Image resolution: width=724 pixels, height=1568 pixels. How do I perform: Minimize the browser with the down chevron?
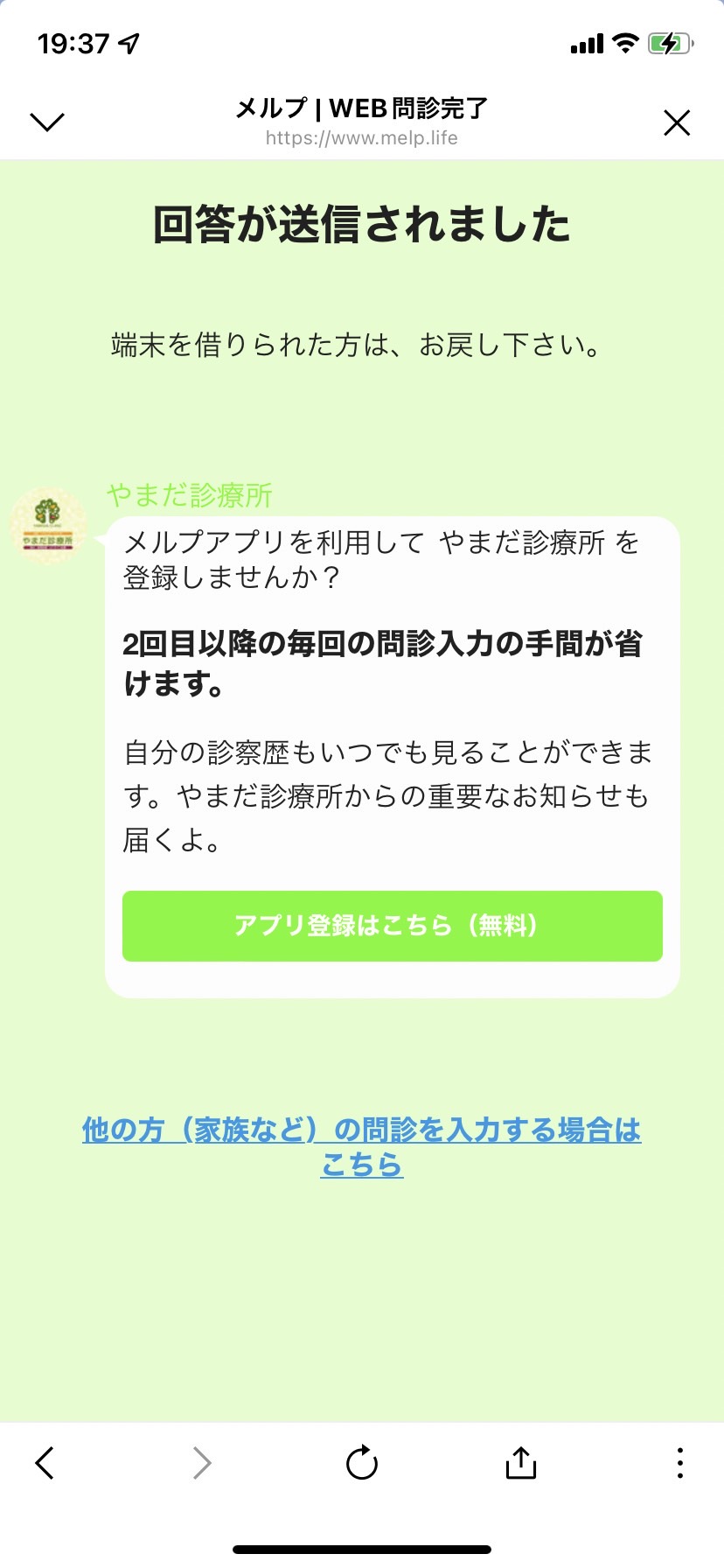47,122
